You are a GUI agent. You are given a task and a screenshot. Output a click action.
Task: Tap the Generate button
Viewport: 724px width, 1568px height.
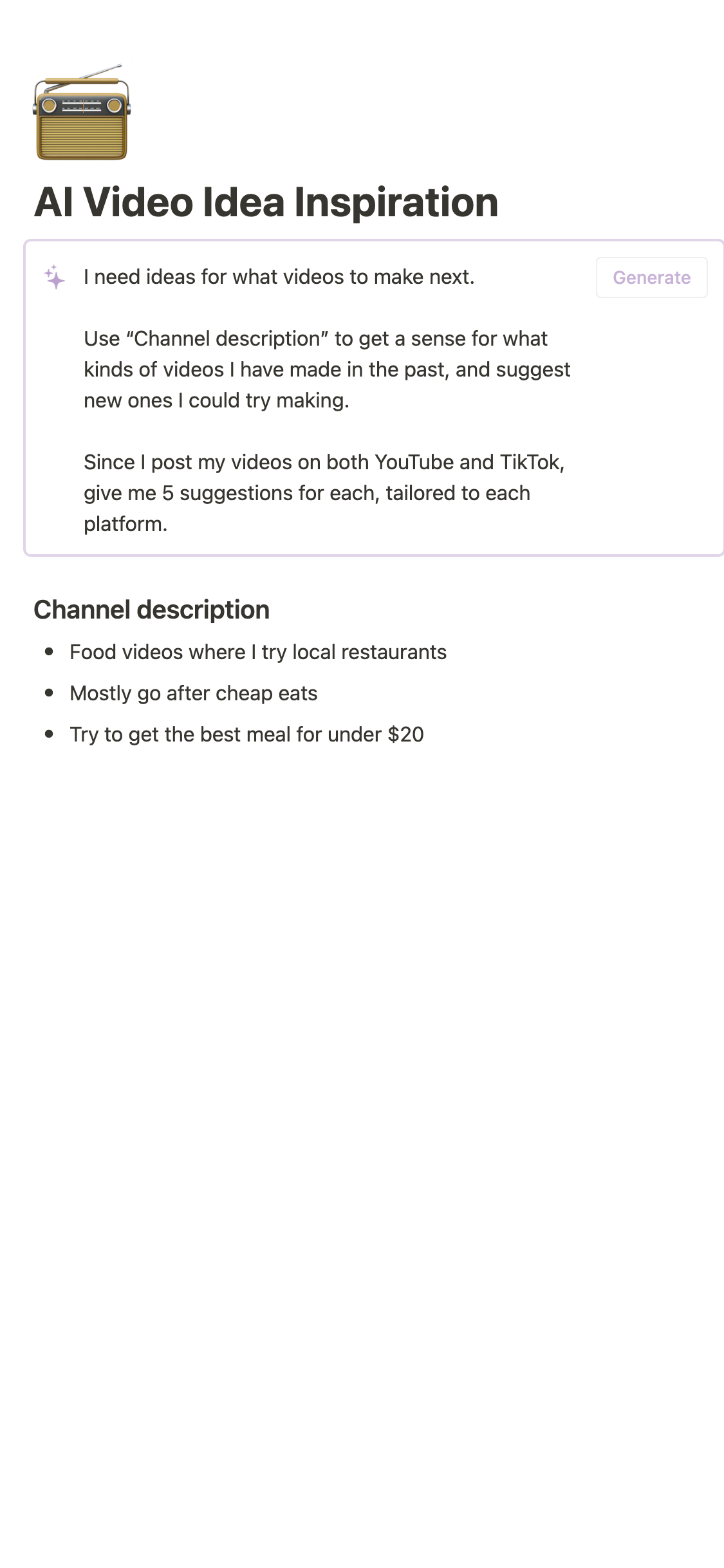(x=651, y=277)
